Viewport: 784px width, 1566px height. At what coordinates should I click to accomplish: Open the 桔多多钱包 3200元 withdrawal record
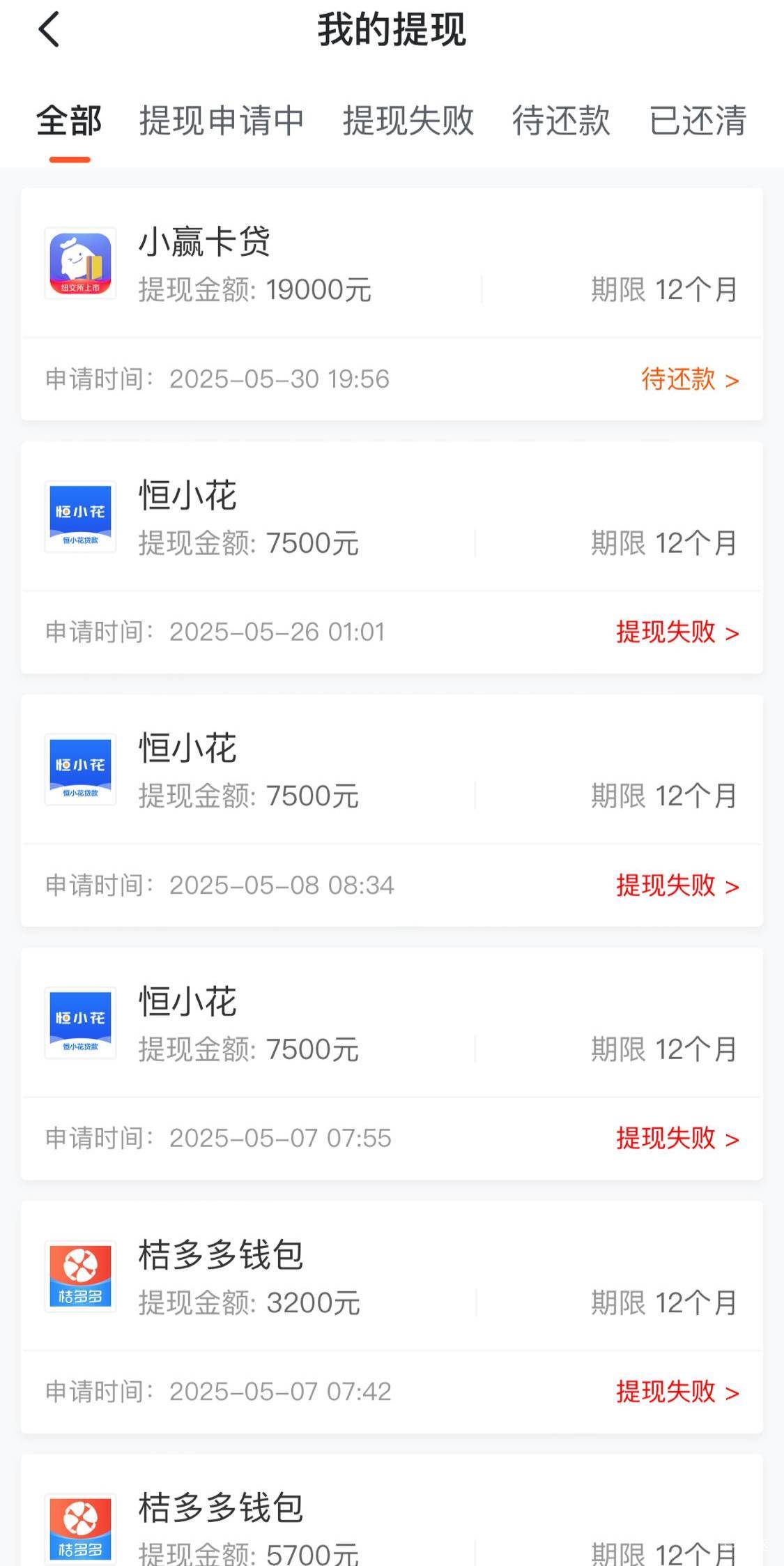tap(392, 1316)
